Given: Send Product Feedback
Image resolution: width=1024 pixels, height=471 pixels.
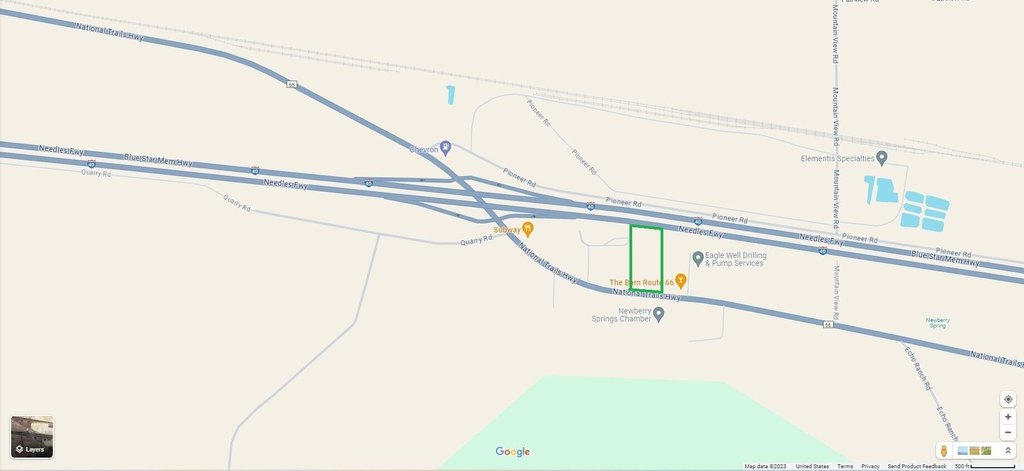Looking at the screenshot, I should pyautogui.click(x=917, y=466).
